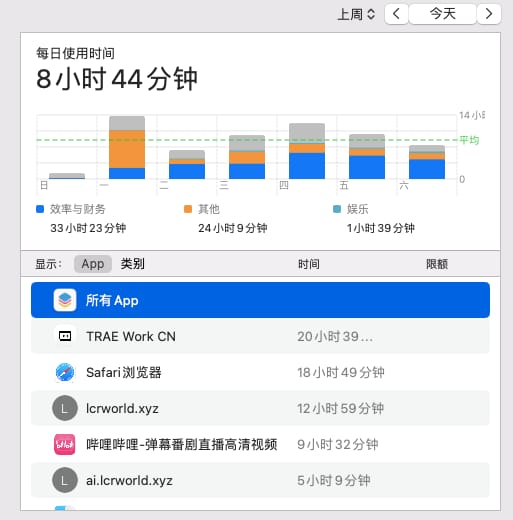Open the ai.lcrworld.xyz usage row

(260, 480)
